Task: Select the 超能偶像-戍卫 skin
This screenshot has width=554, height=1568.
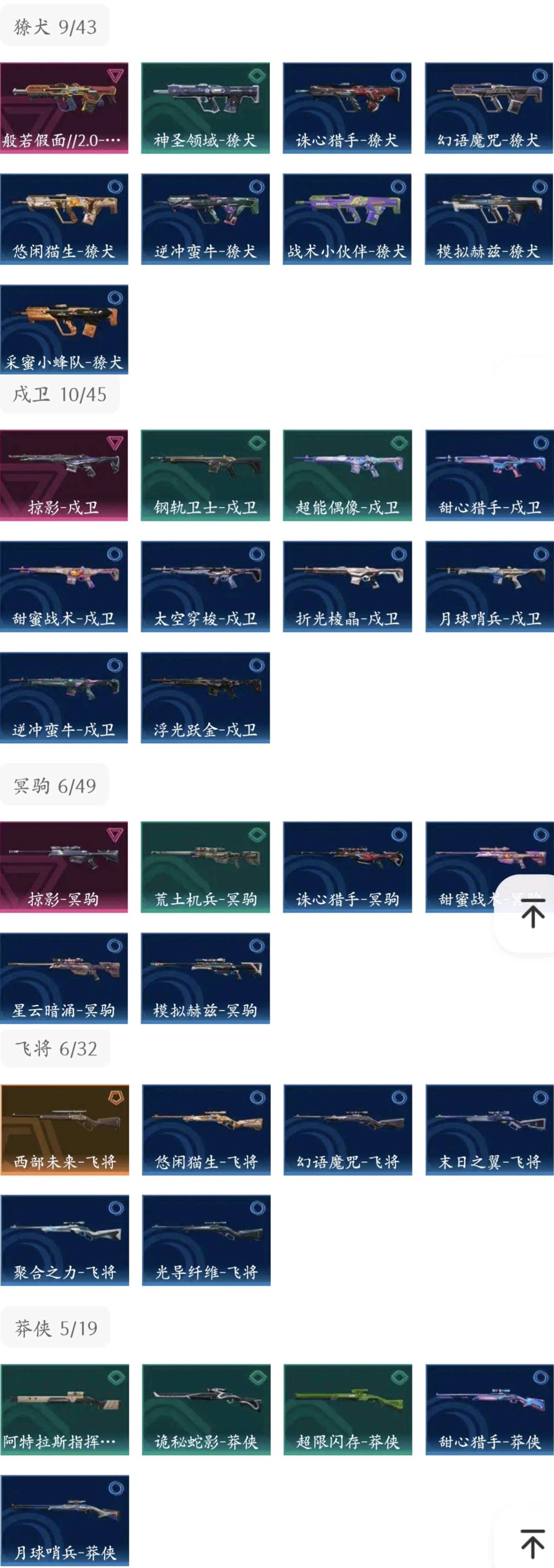Action: (x=347, y=475)
